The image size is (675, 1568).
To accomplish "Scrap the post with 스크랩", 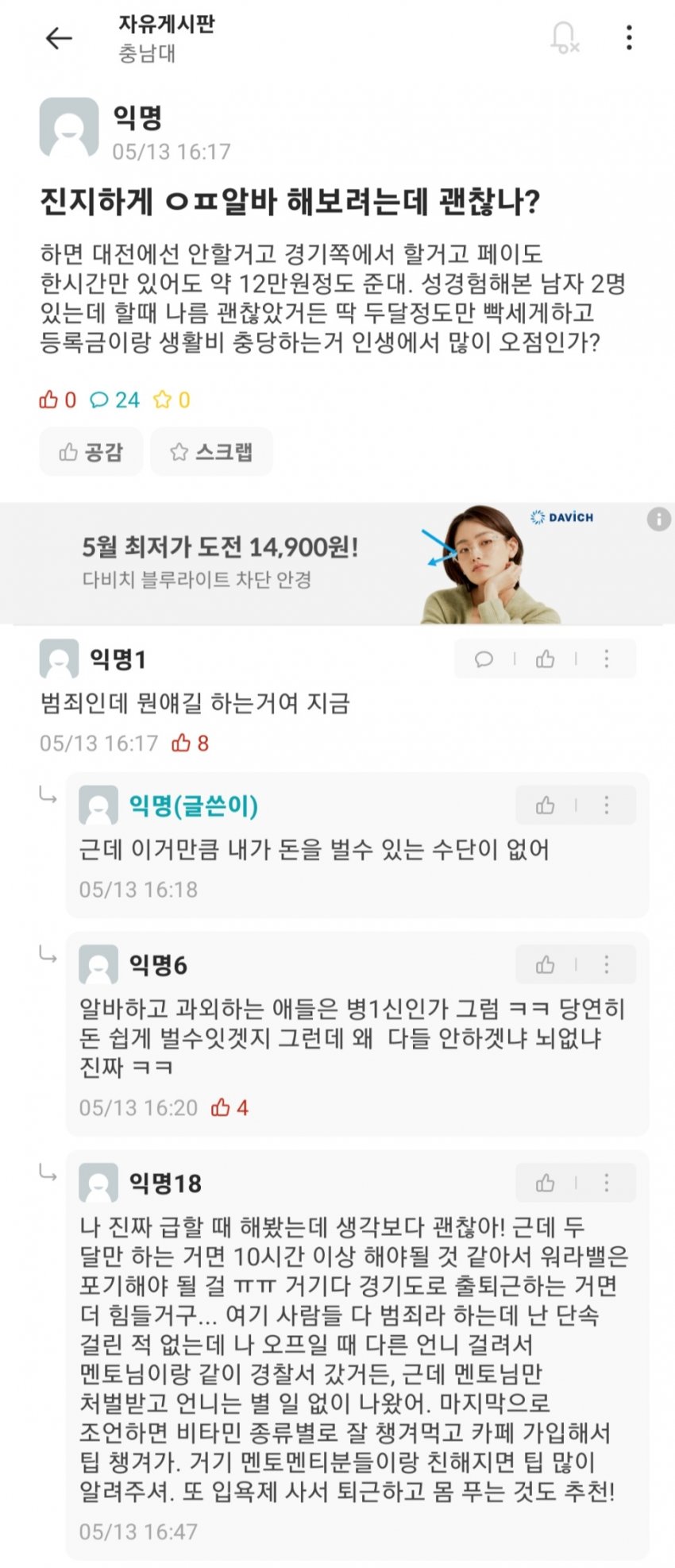I will coord(211,452).
